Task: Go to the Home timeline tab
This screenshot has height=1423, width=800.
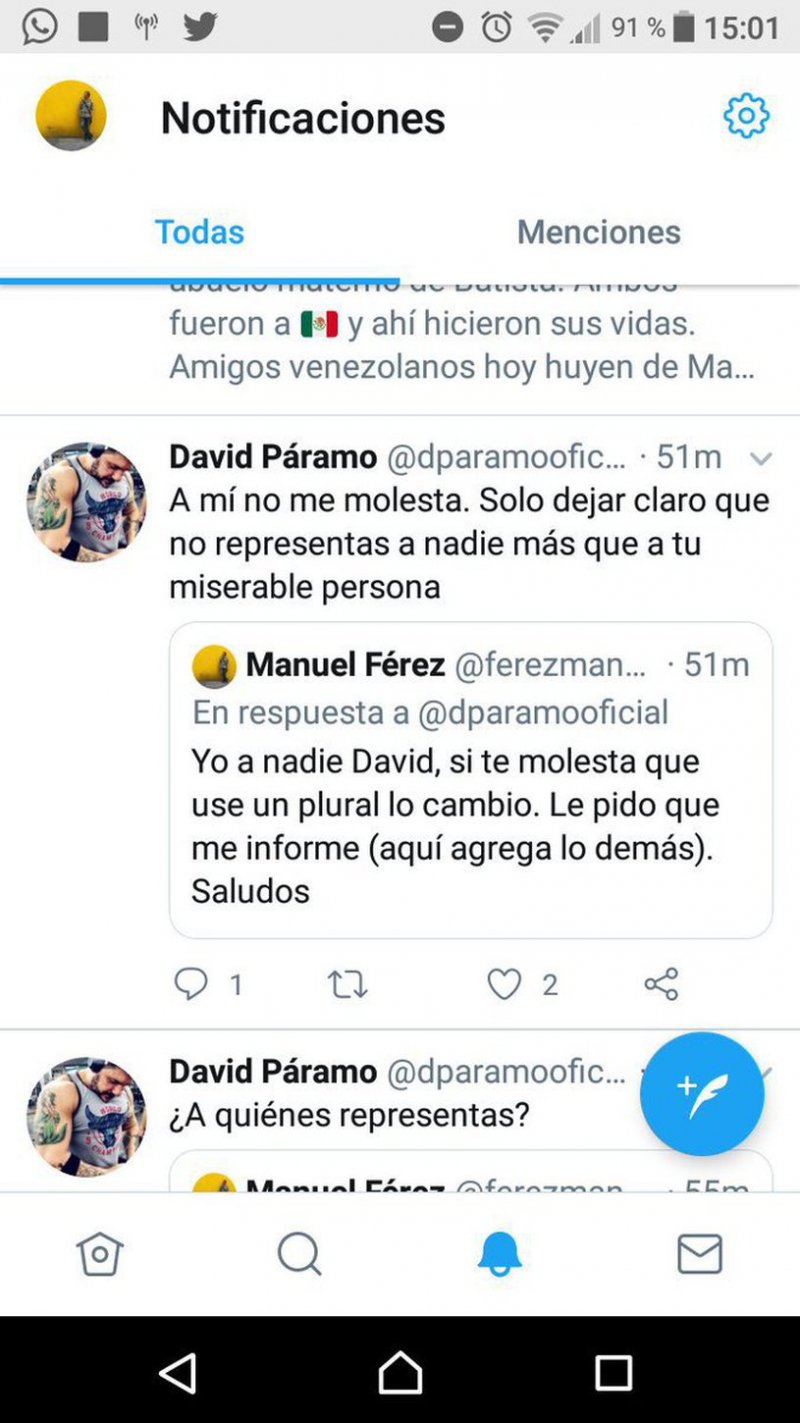Action: click(100, 1253)
